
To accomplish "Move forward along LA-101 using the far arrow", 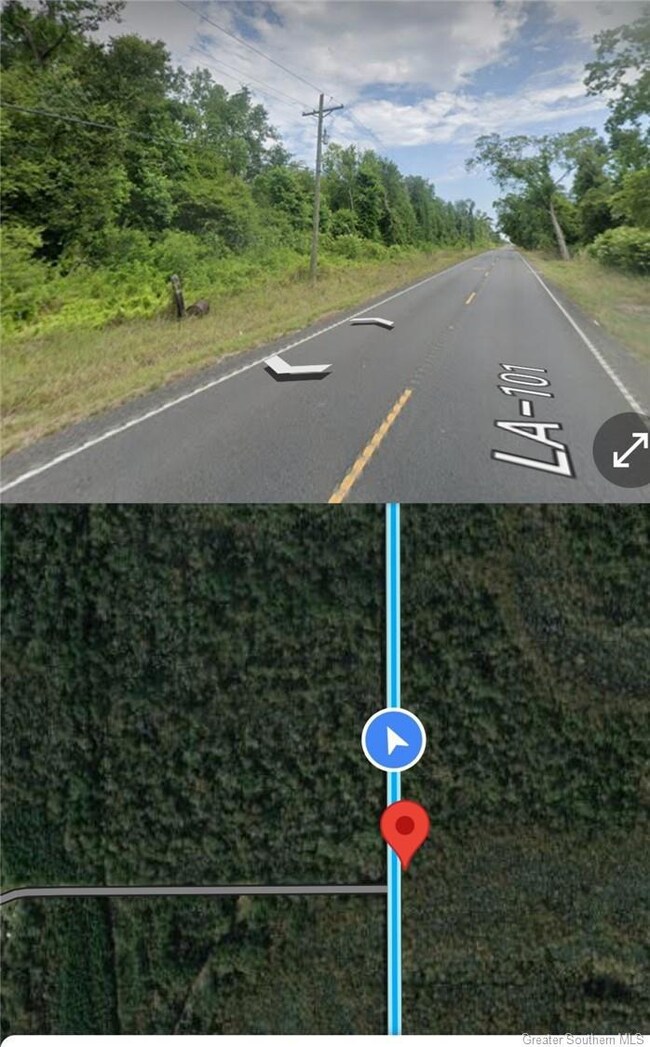I will 371,322.
